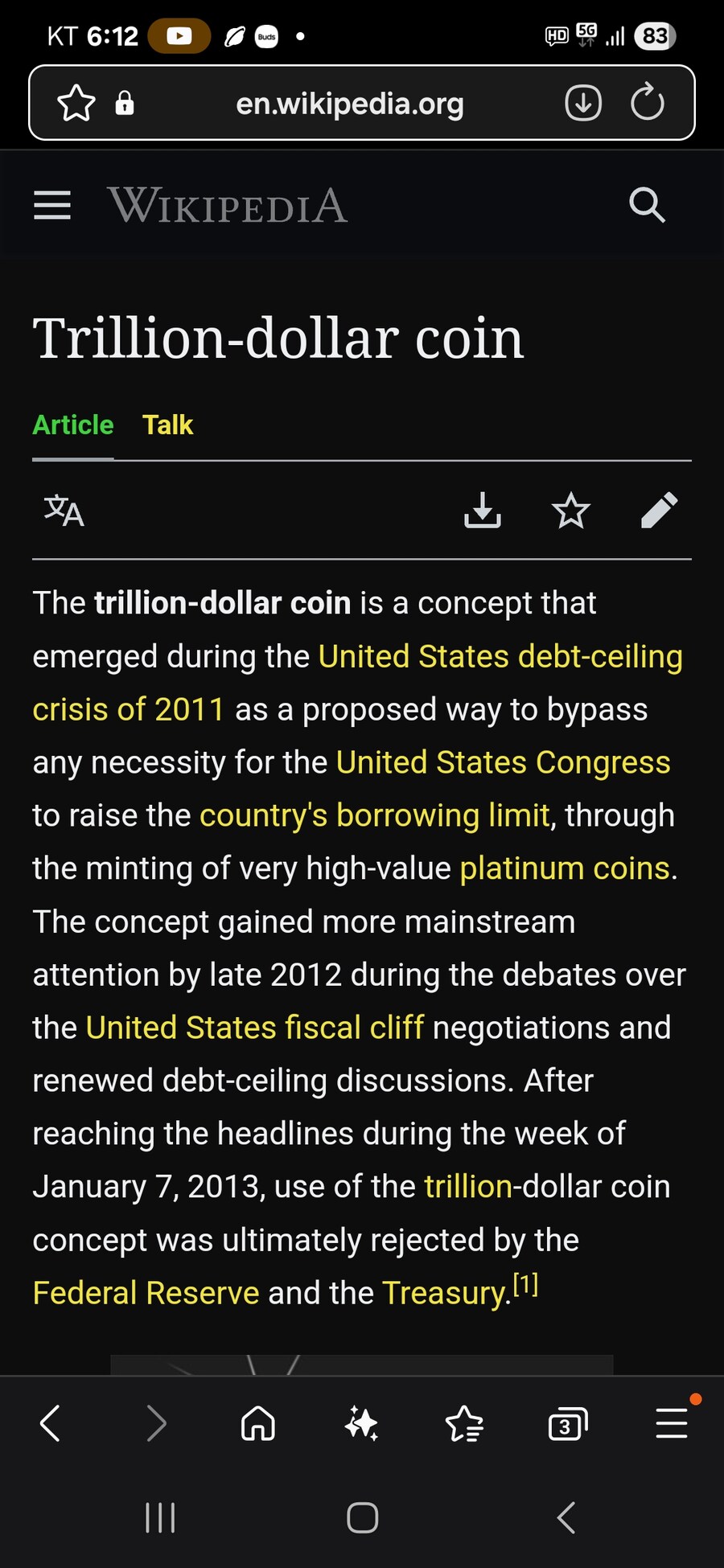The width and height of the screenshot is (724, 1568).
Task: Bookmark this page with the address bar star
Action: [x=76, y=104]
